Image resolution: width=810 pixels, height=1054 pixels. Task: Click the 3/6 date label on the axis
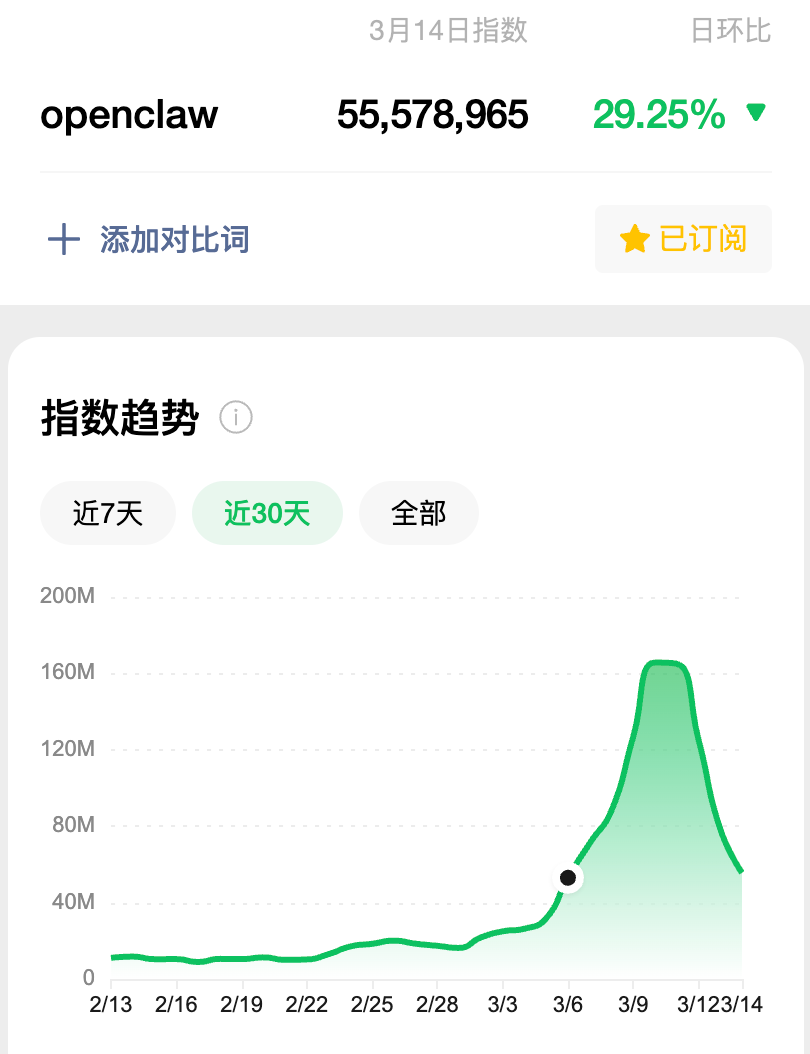(x=570, y=1004)
